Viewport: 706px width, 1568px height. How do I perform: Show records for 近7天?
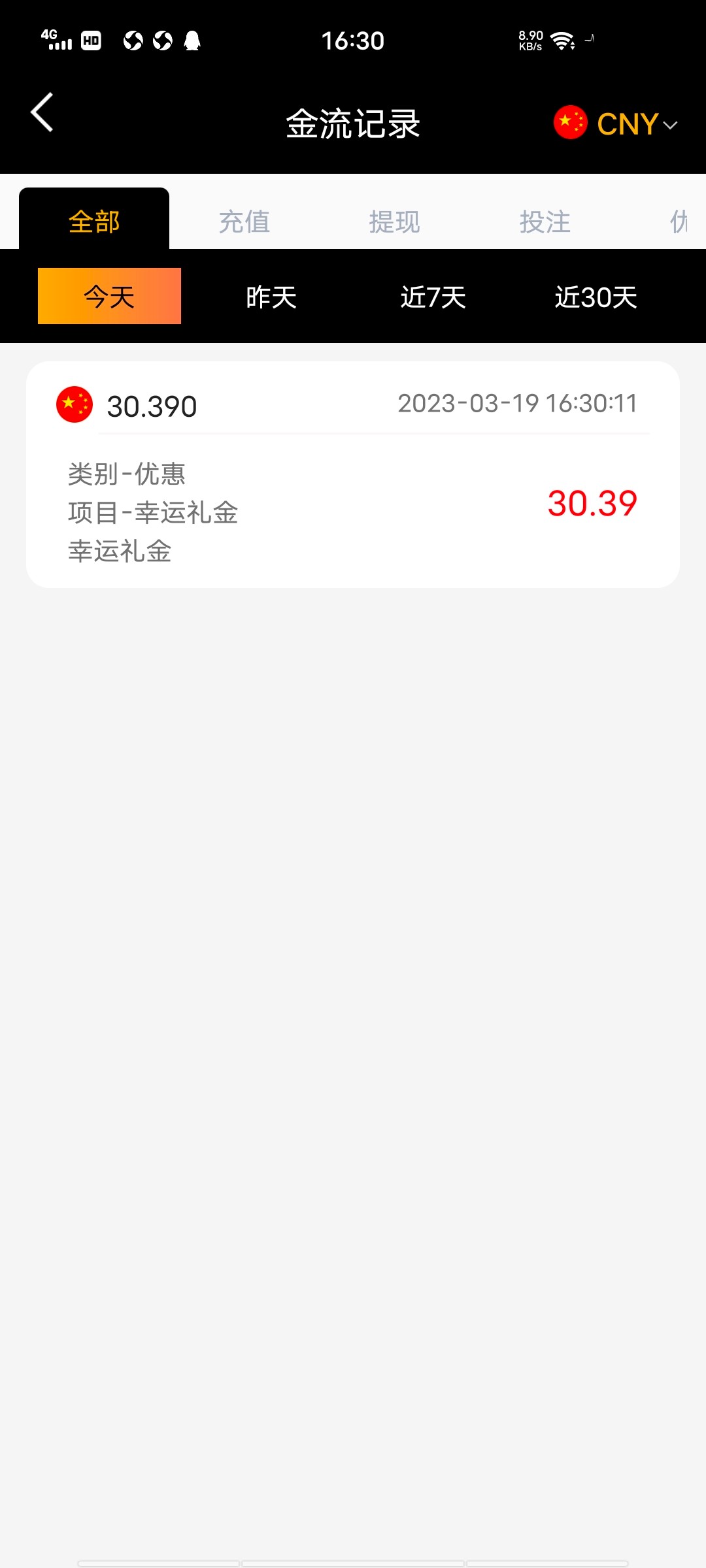(x=433, y=297)
